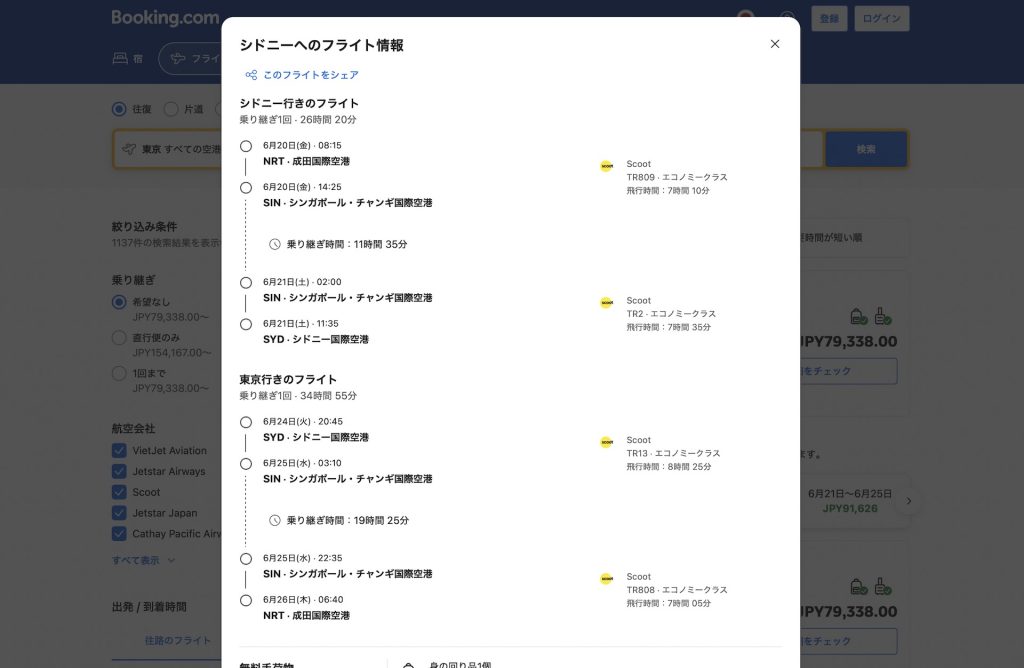
Task: Uncheck the VietJet Aviation airline filter
Action: click(x=120, y=451)
